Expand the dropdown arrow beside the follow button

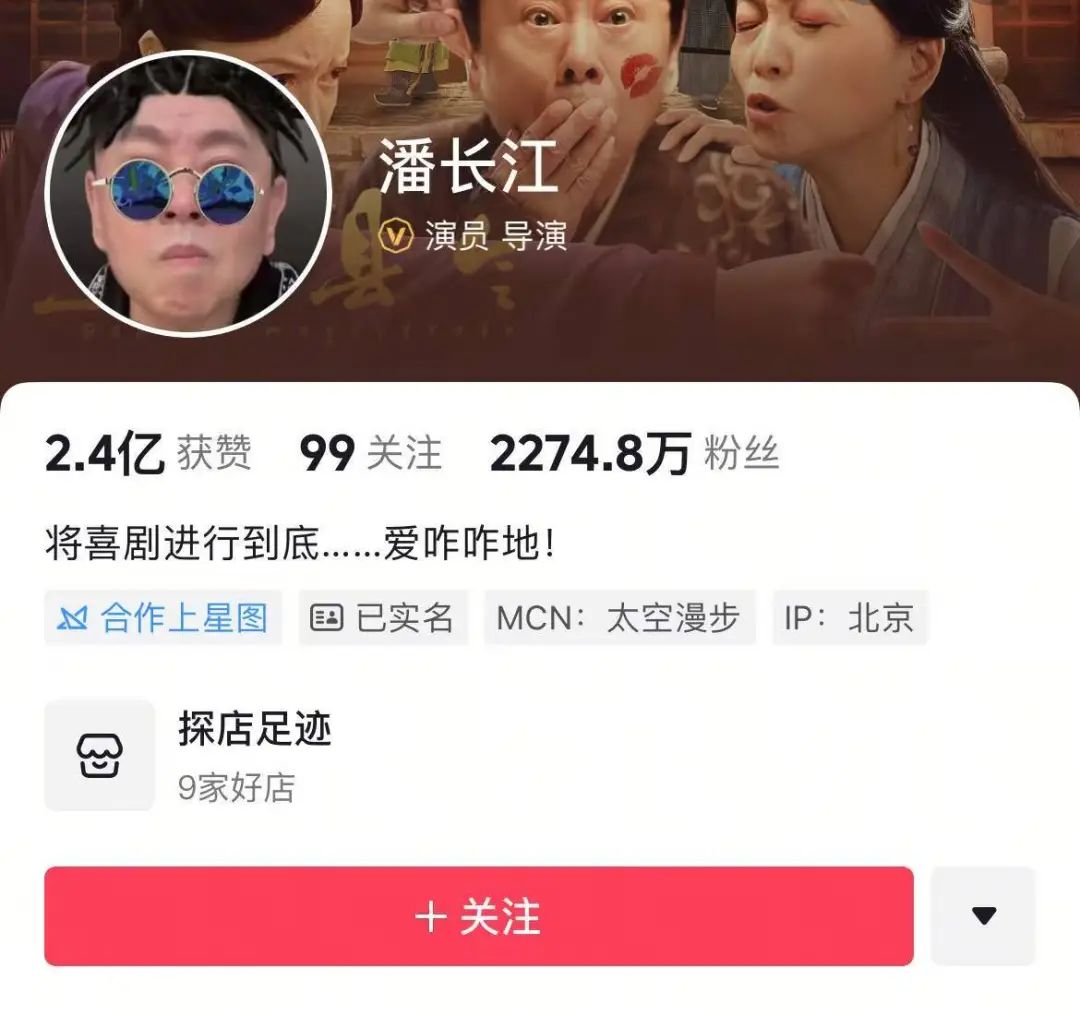983,916
